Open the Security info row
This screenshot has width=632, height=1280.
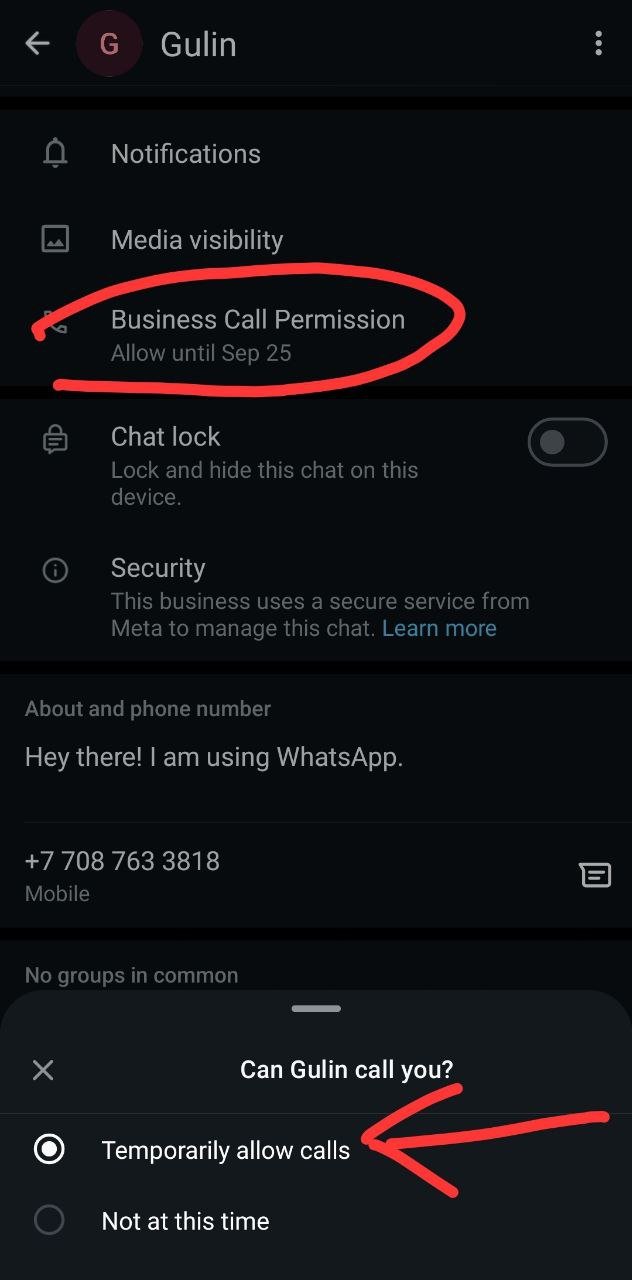click(x=158, y=569)
